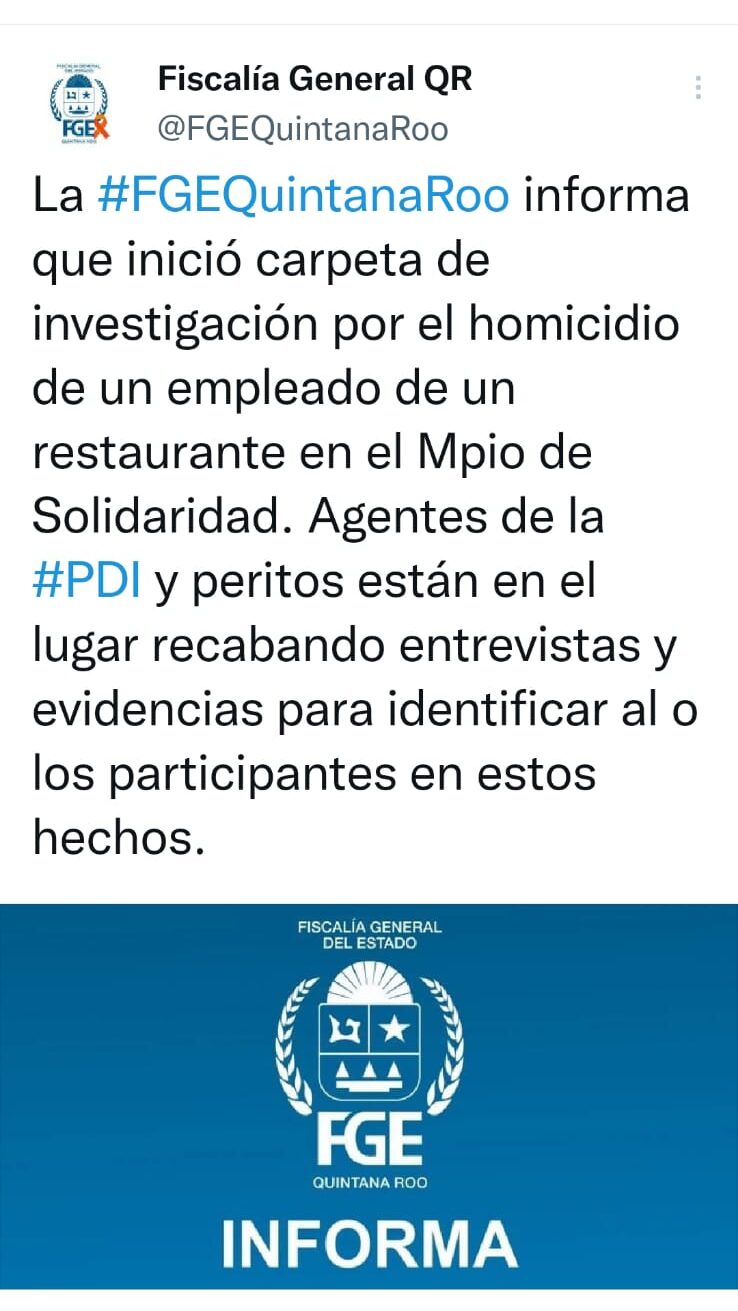This screenshot has height=1311, width=738.
Task: Open the #FGEQuintanaRoo hashtag
Action: tap(304, 194)
